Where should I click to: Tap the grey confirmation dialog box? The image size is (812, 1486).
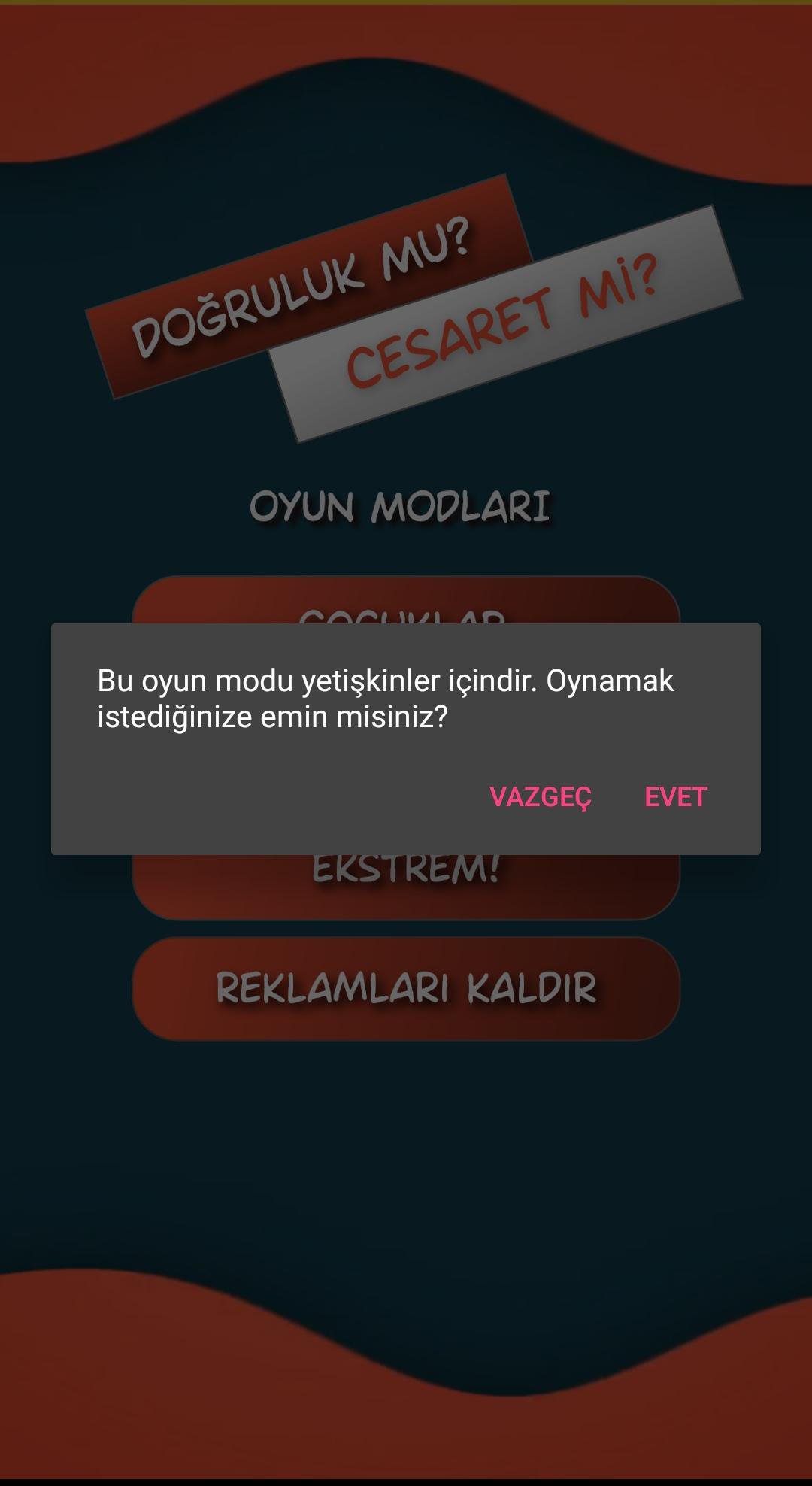tap(406, 737)
